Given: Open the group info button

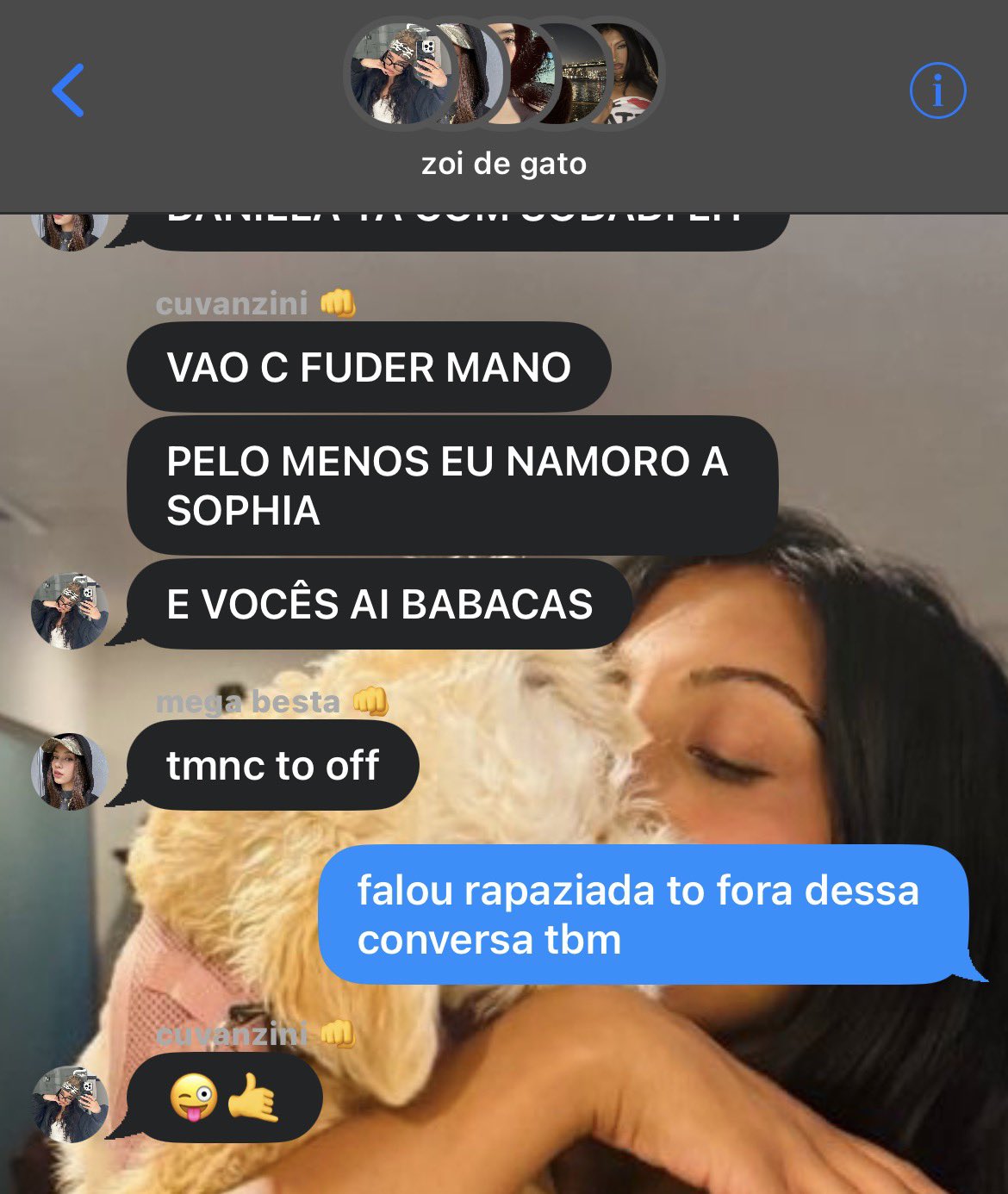Looking at the screenshot, I should [x=937, y=90].
